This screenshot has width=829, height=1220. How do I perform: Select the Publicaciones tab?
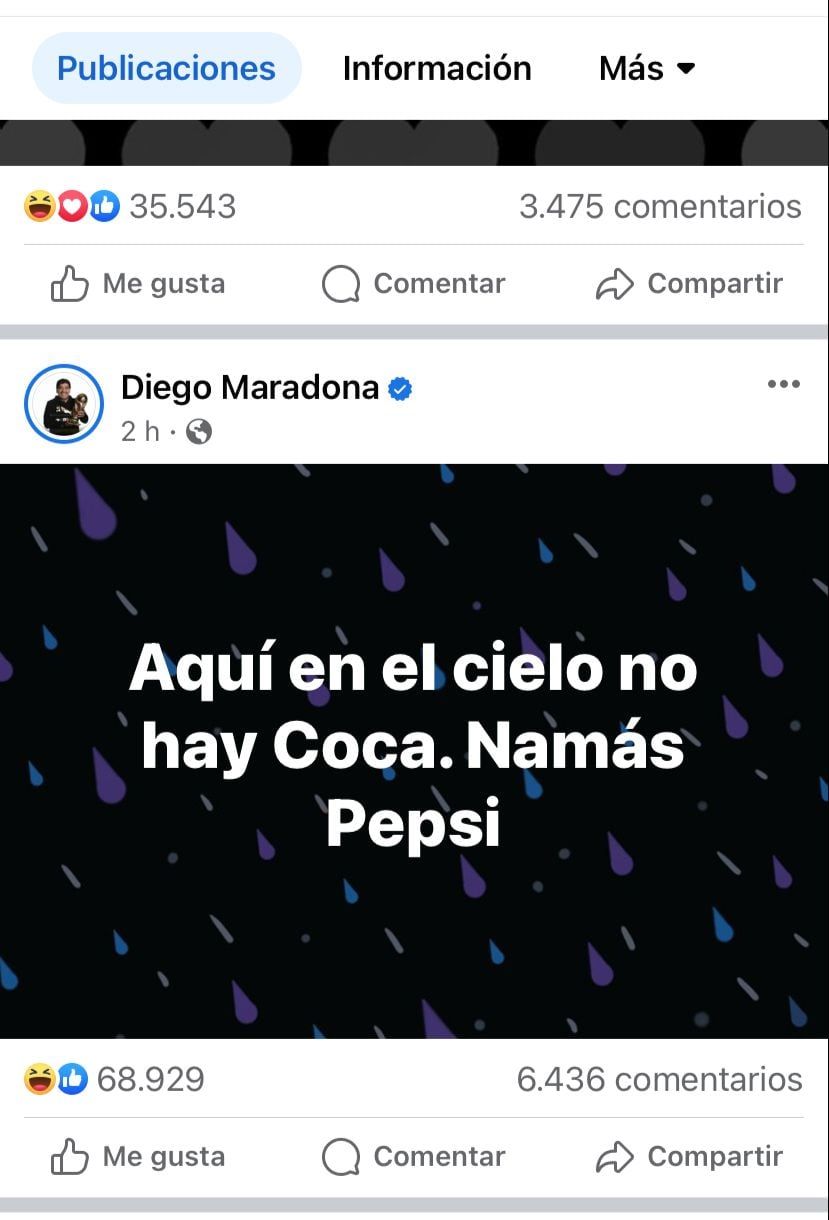click(x=165, y=68)
